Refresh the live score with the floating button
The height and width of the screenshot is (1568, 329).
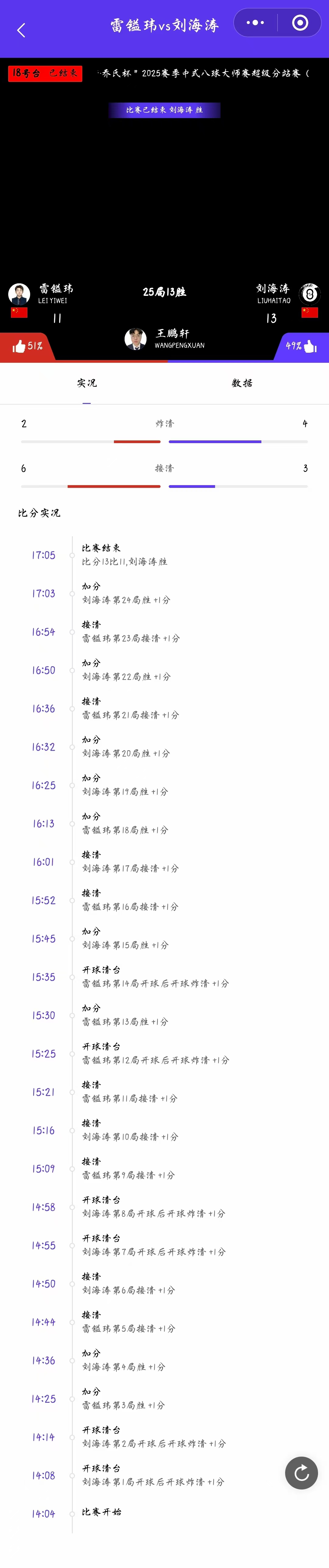point(301,1472)
